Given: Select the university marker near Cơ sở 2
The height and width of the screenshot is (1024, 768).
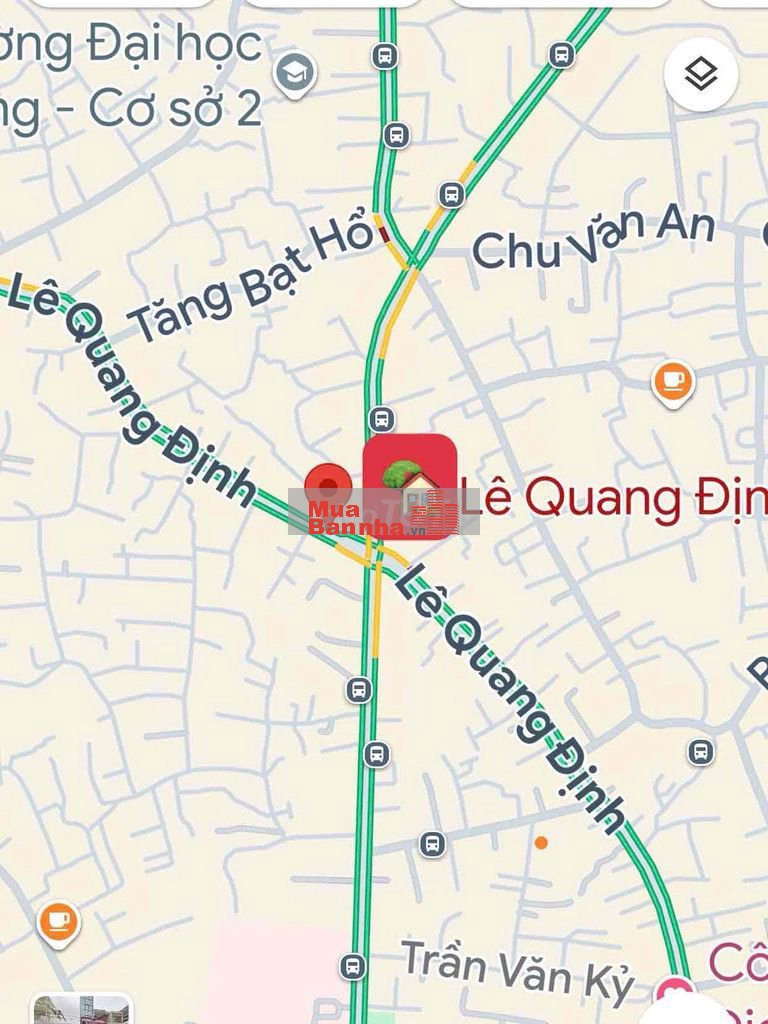Looking at the screenshot, I should 295,75.
